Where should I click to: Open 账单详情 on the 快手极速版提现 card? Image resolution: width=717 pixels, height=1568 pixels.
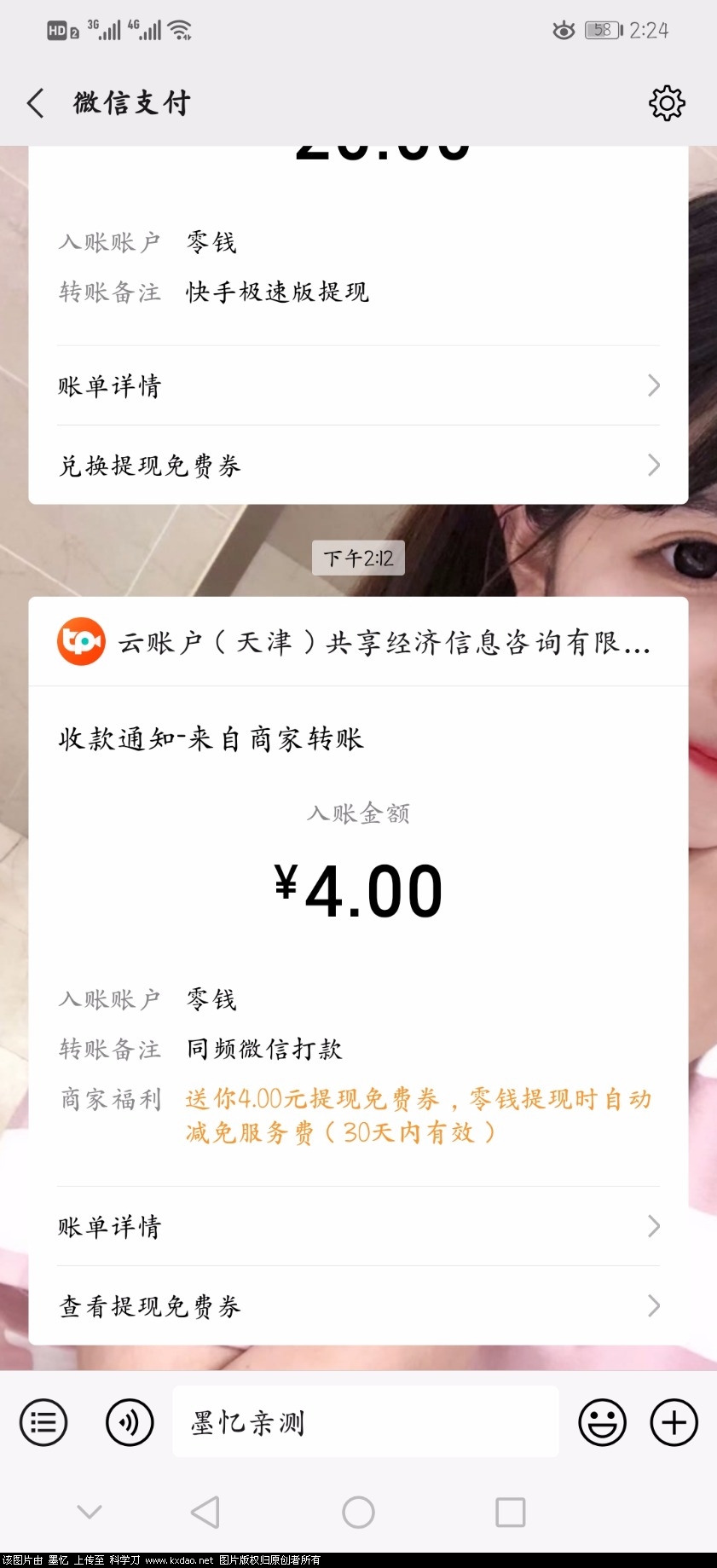pos(358,385)
